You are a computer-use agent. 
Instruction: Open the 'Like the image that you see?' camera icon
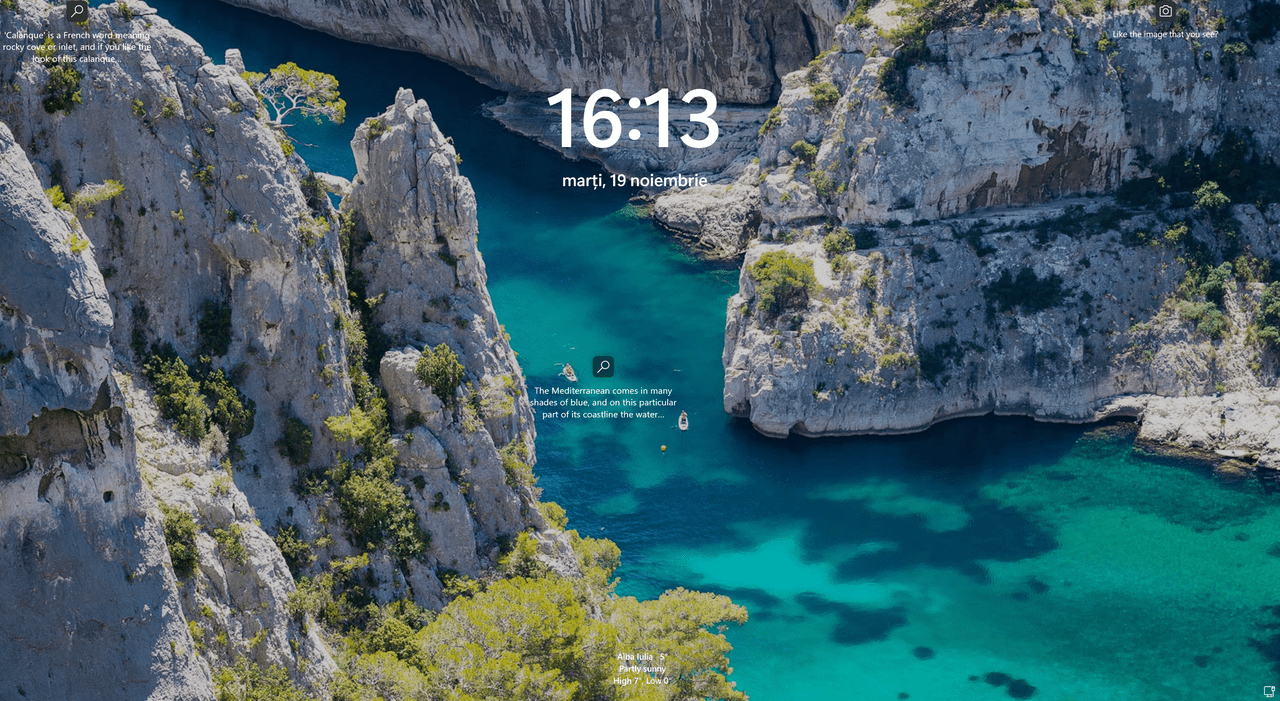[x=1165, y=11]
